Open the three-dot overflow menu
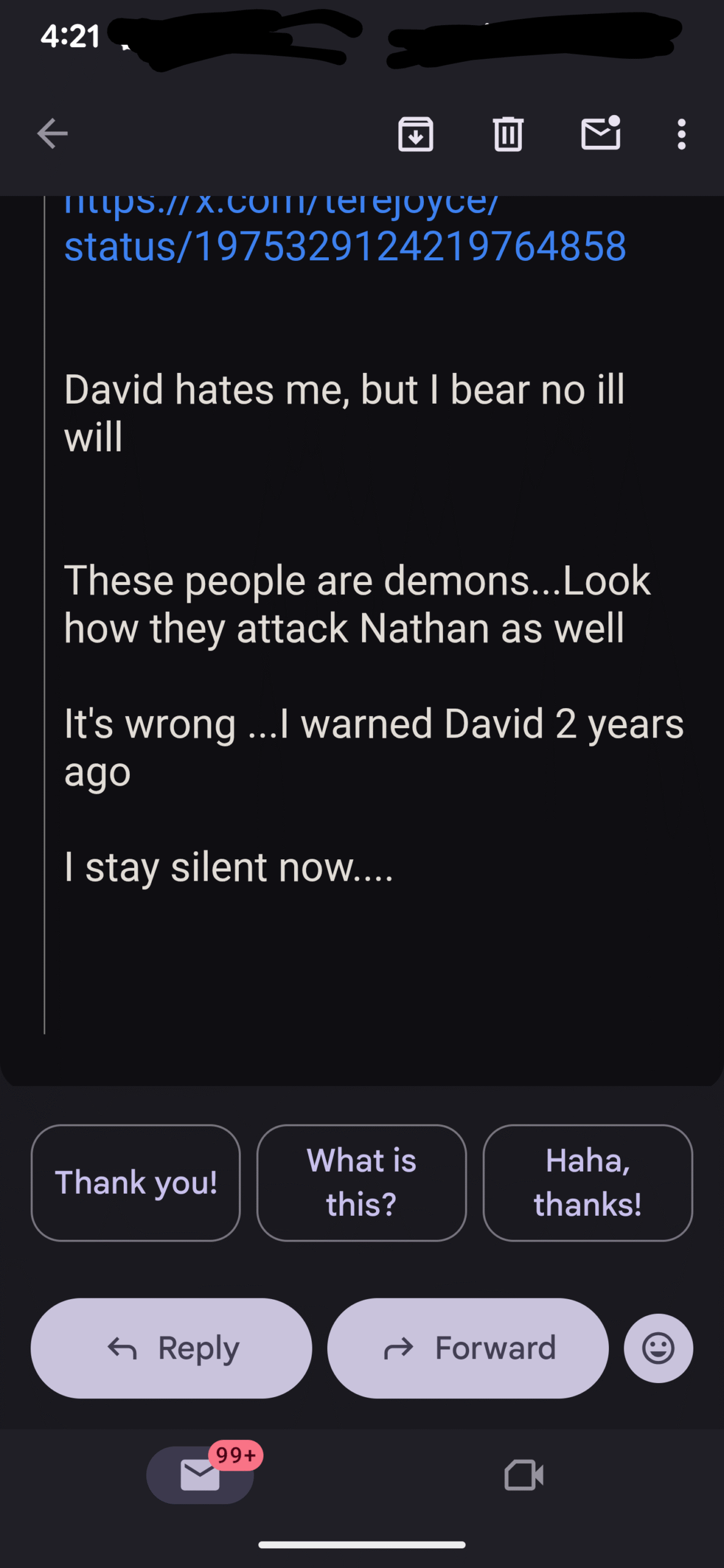Viewport: 724px width, 1568px height. click(x=681, y=134)
